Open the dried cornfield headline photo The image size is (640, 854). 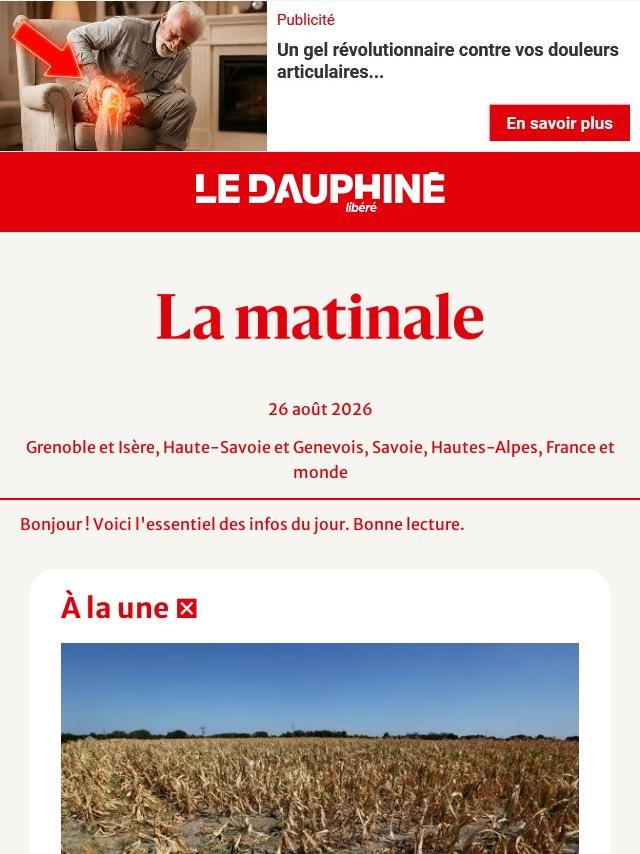[x=320, y=748]
